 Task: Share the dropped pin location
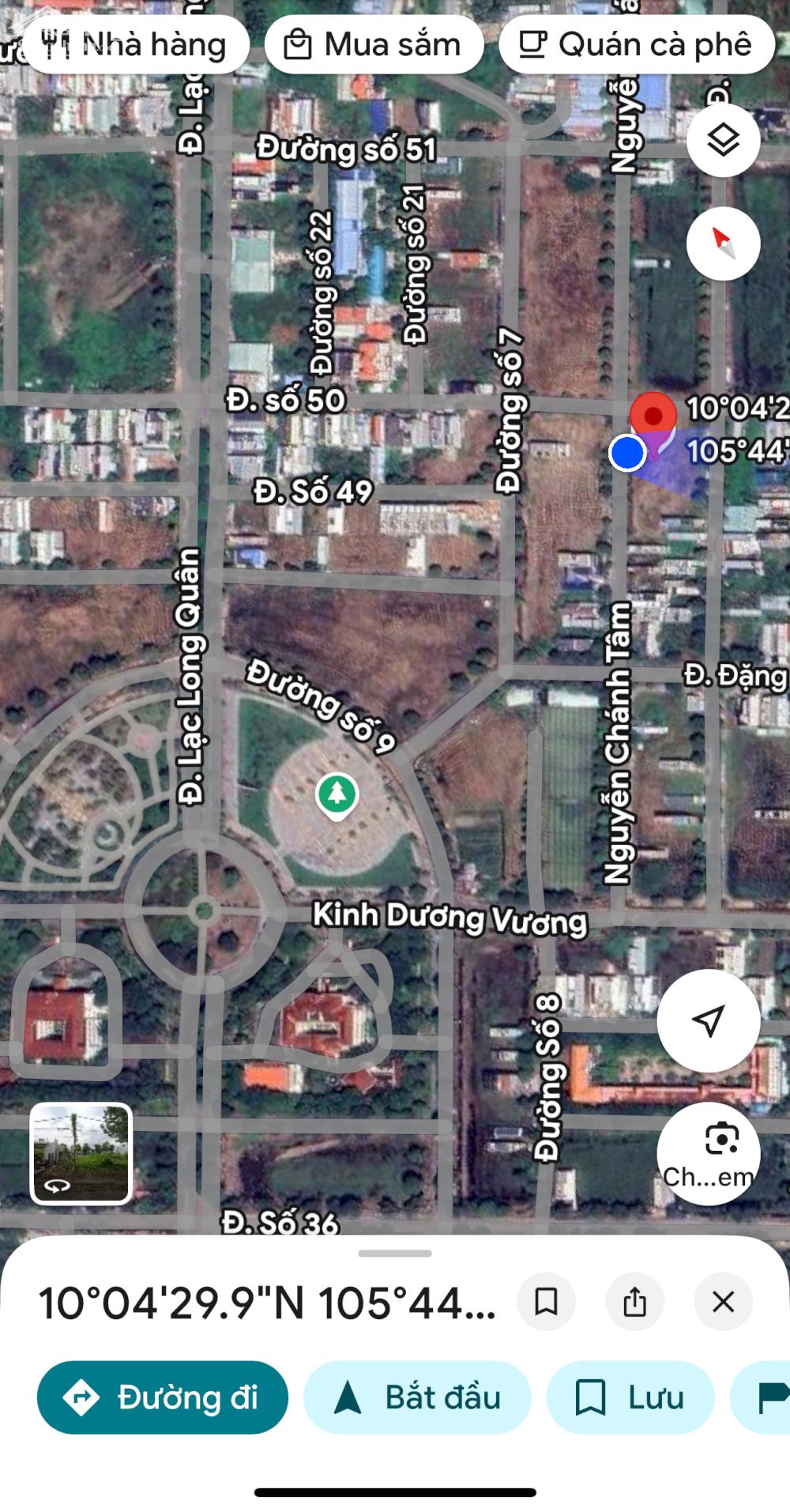(634, 1302)
